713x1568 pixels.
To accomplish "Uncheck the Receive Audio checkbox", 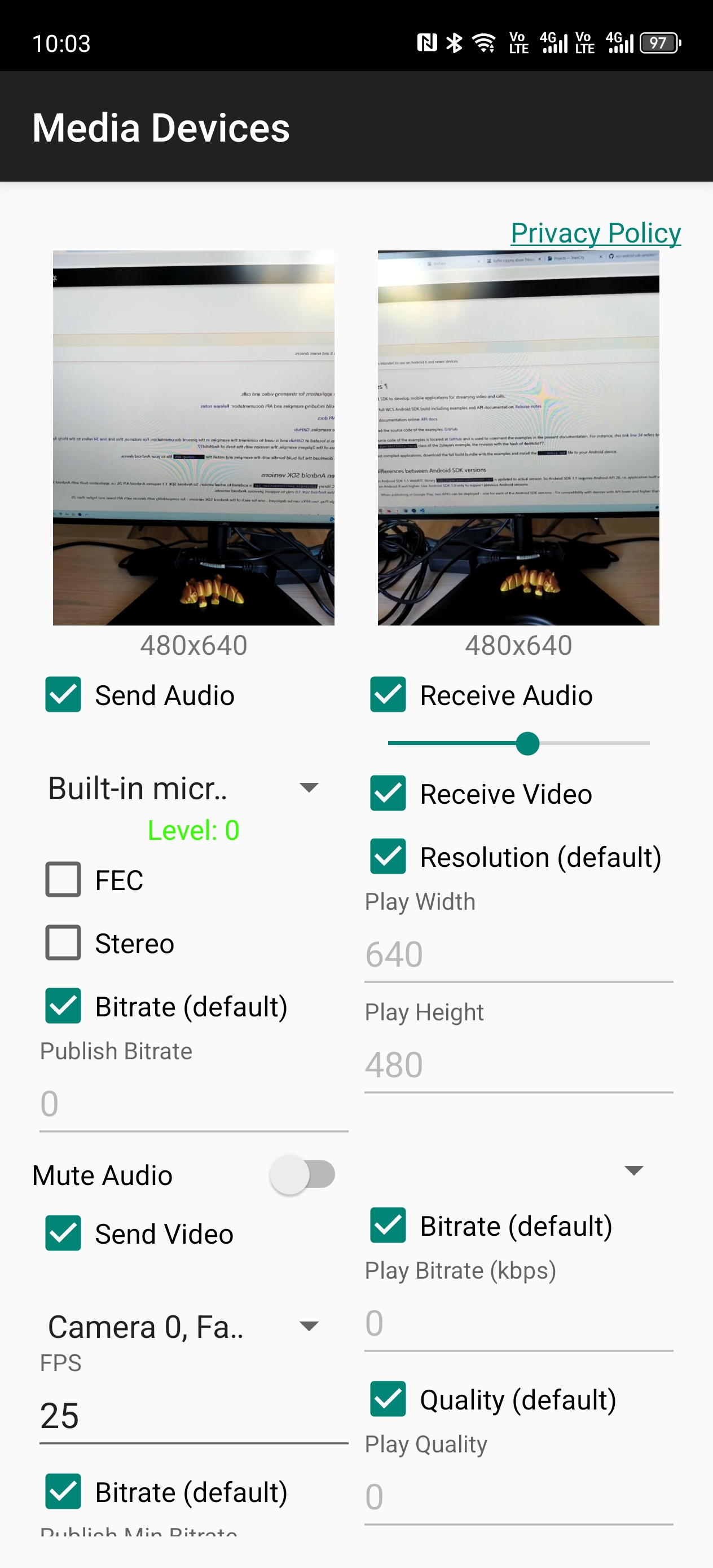I will click(388, 694).
